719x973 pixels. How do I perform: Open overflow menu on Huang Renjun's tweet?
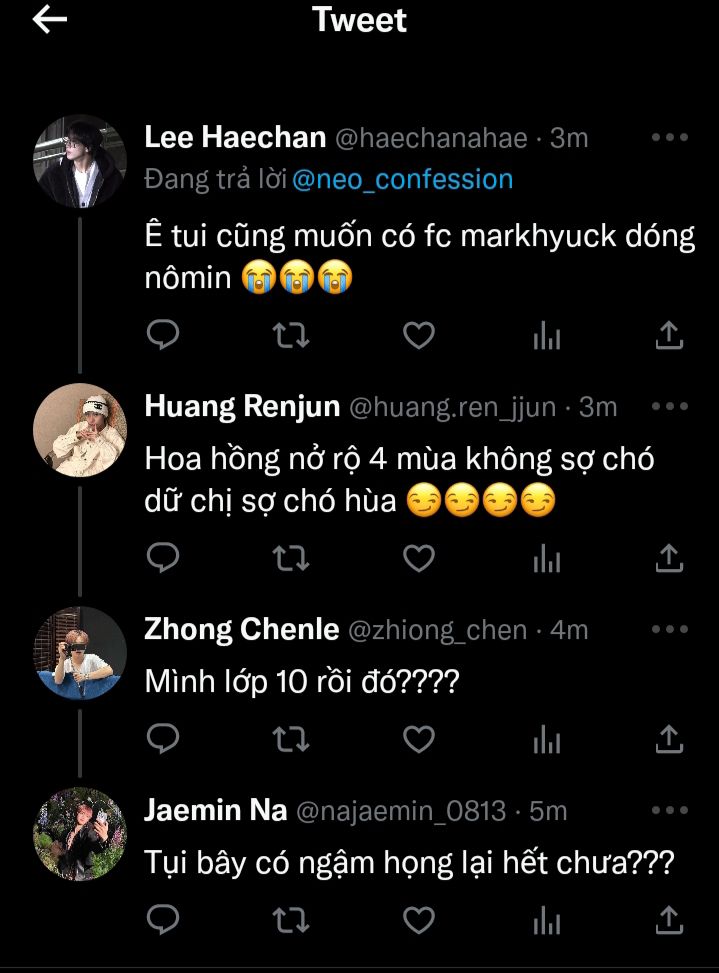(x=669, y=407)
